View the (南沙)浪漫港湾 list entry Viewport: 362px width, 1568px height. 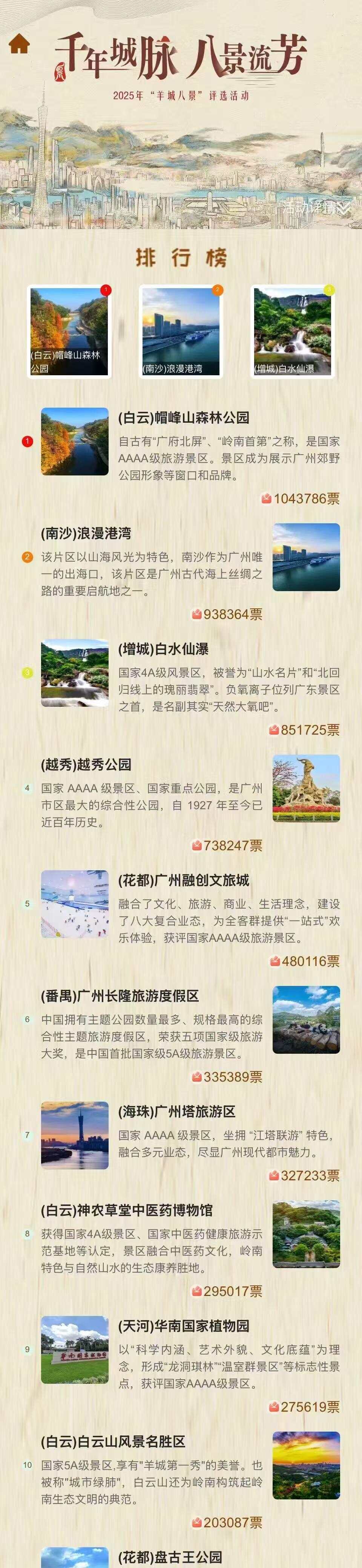86,534
